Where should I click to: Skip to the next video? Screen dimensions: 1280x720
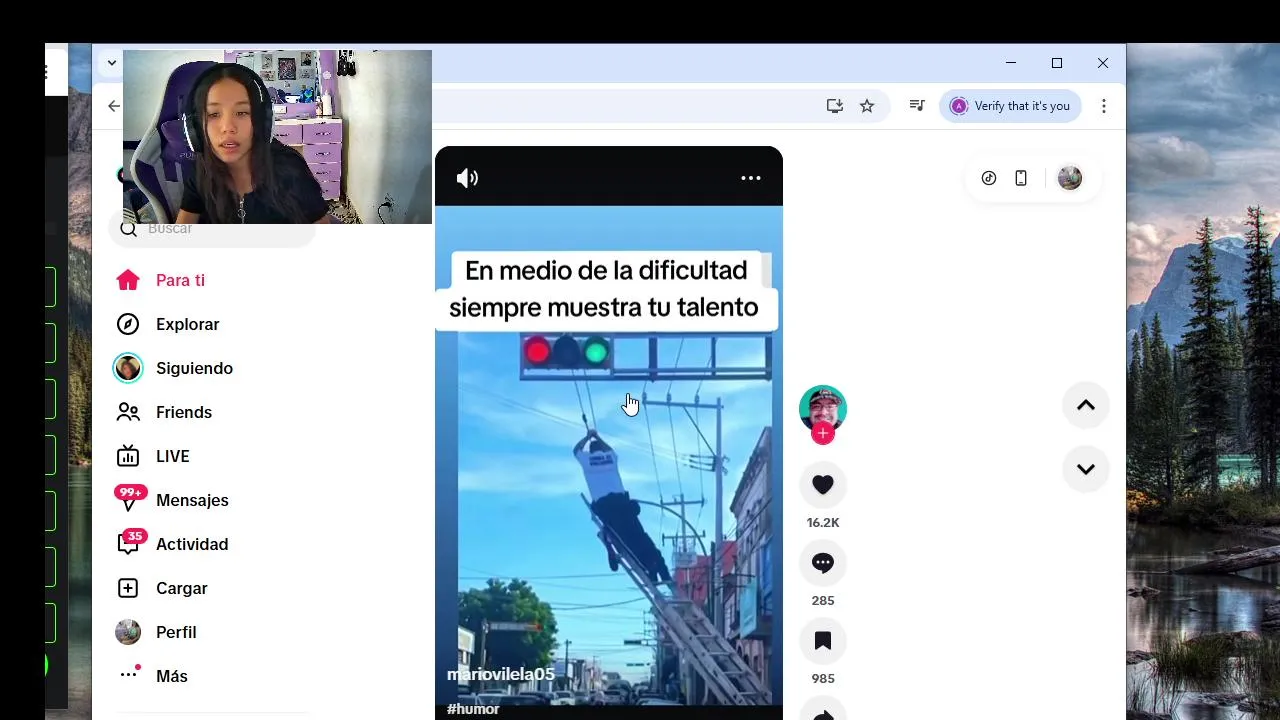[x=1085, y=469]
